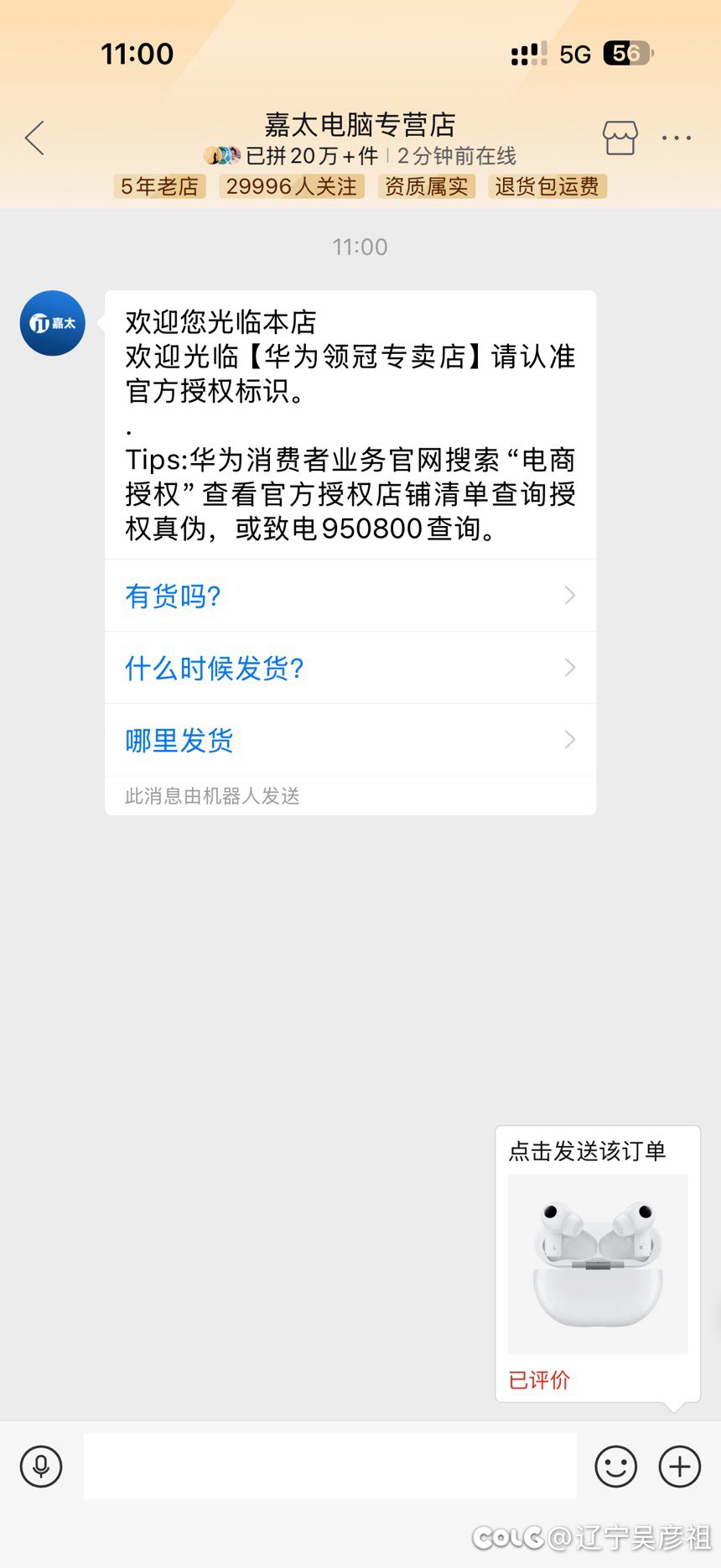Image resolution: width=721 pixels, height=1568 pixels.
Task: Go back from the chat
Action: 35,138
